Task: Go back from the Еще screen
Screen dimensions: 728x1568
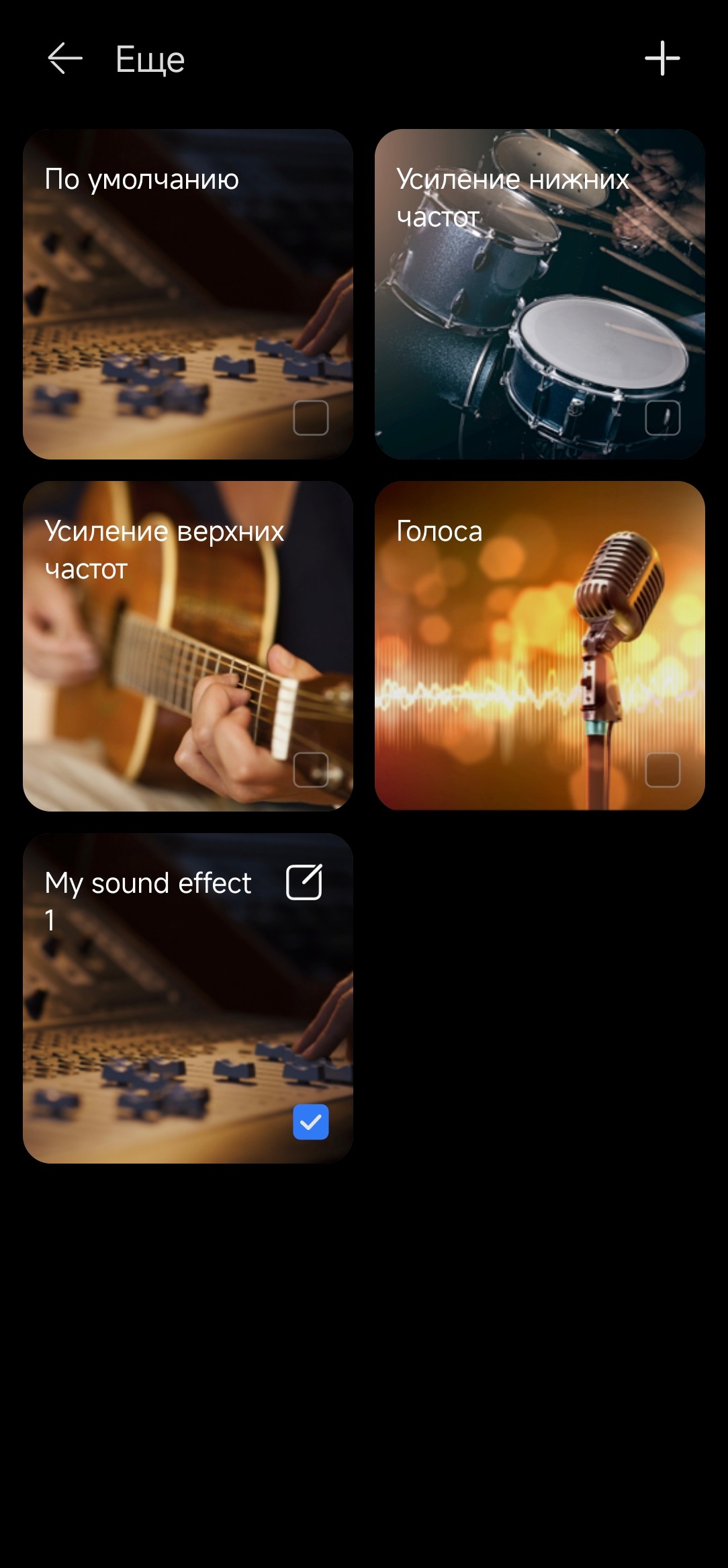Action: [x=65, y=58]
